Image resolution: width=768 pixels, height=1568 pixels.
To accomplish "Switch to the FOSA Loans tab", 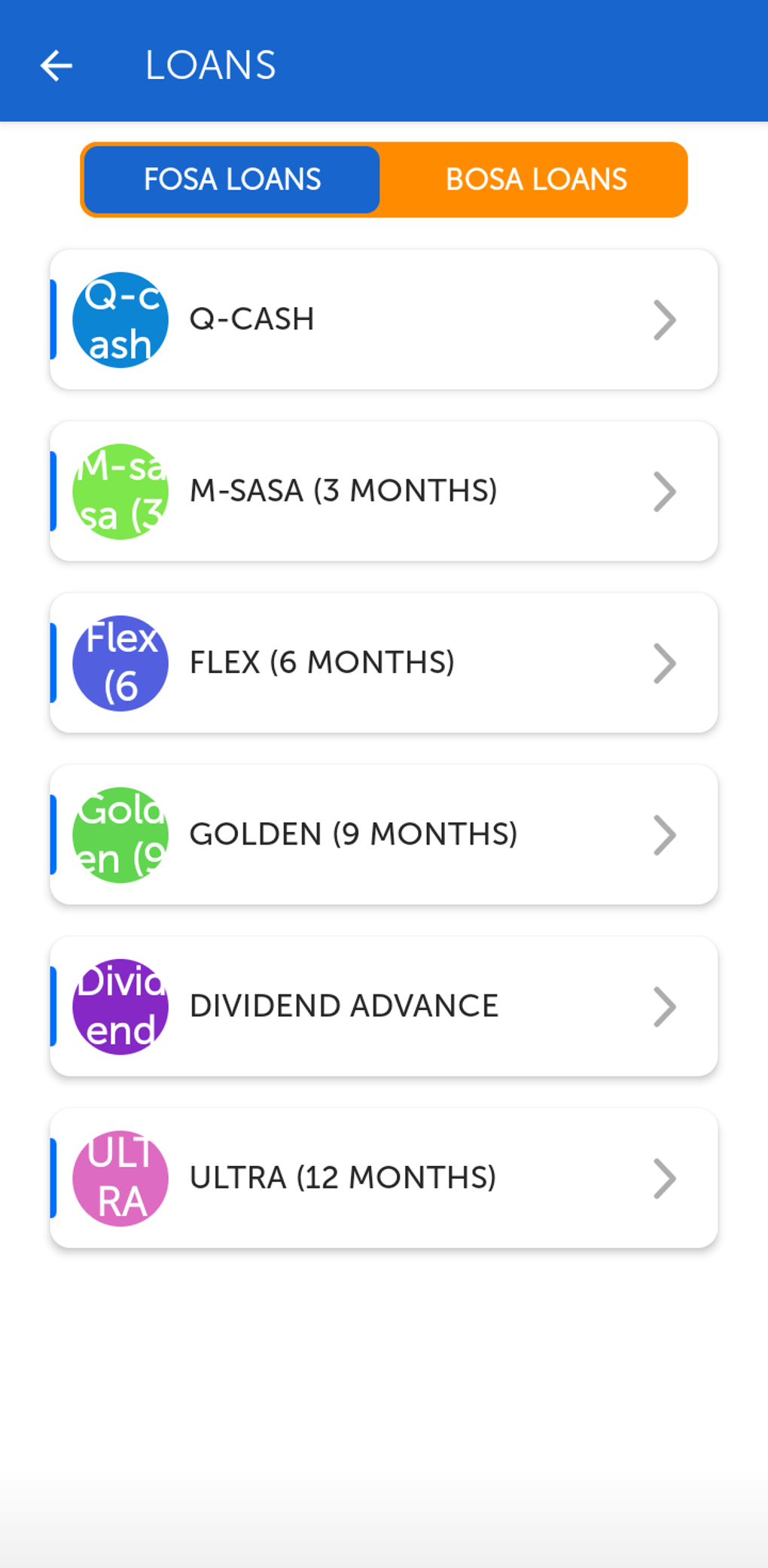I will (232, 180).
